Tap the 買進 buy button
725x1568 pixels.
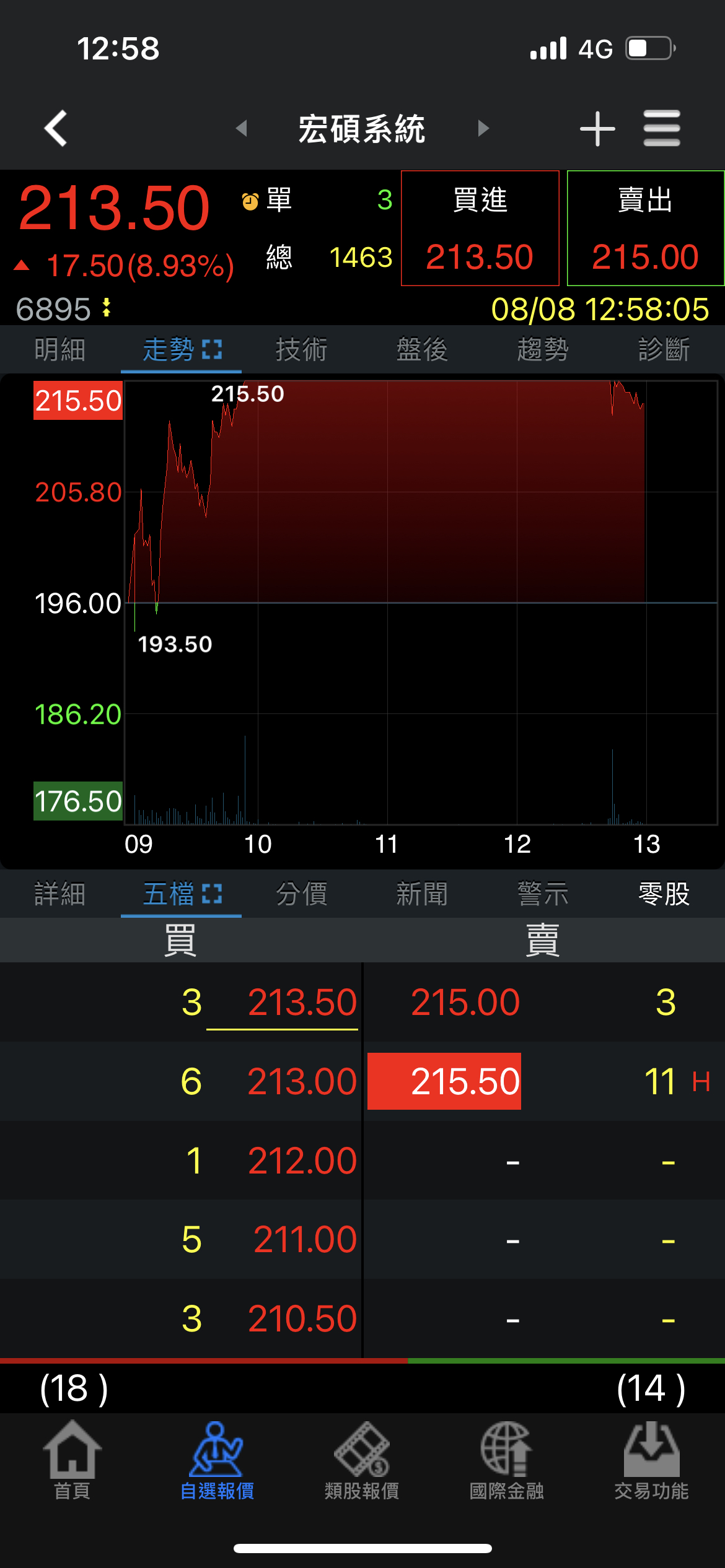tap(480, 228)
